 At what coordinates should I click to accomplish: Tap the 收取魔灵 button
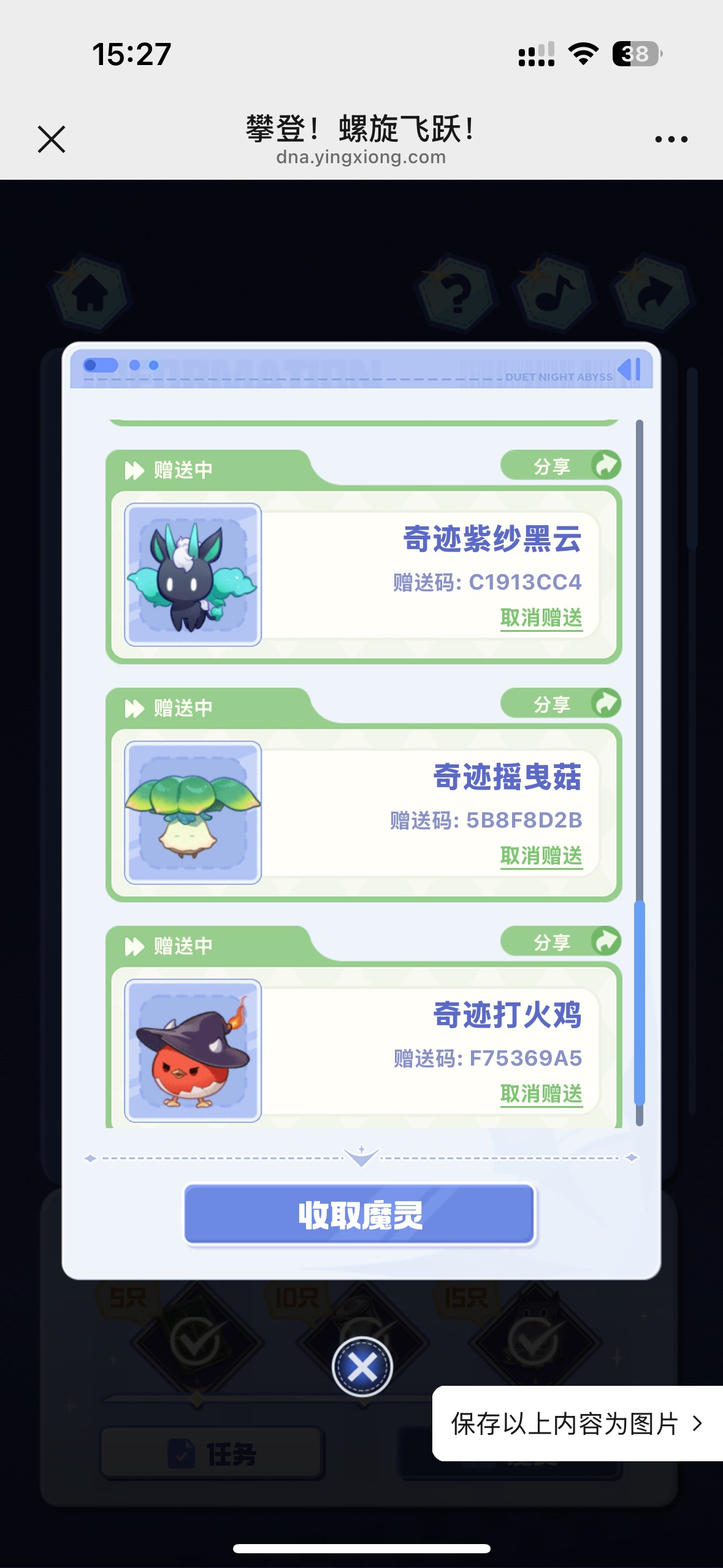pyautogui.click(x=360, y=1215)
